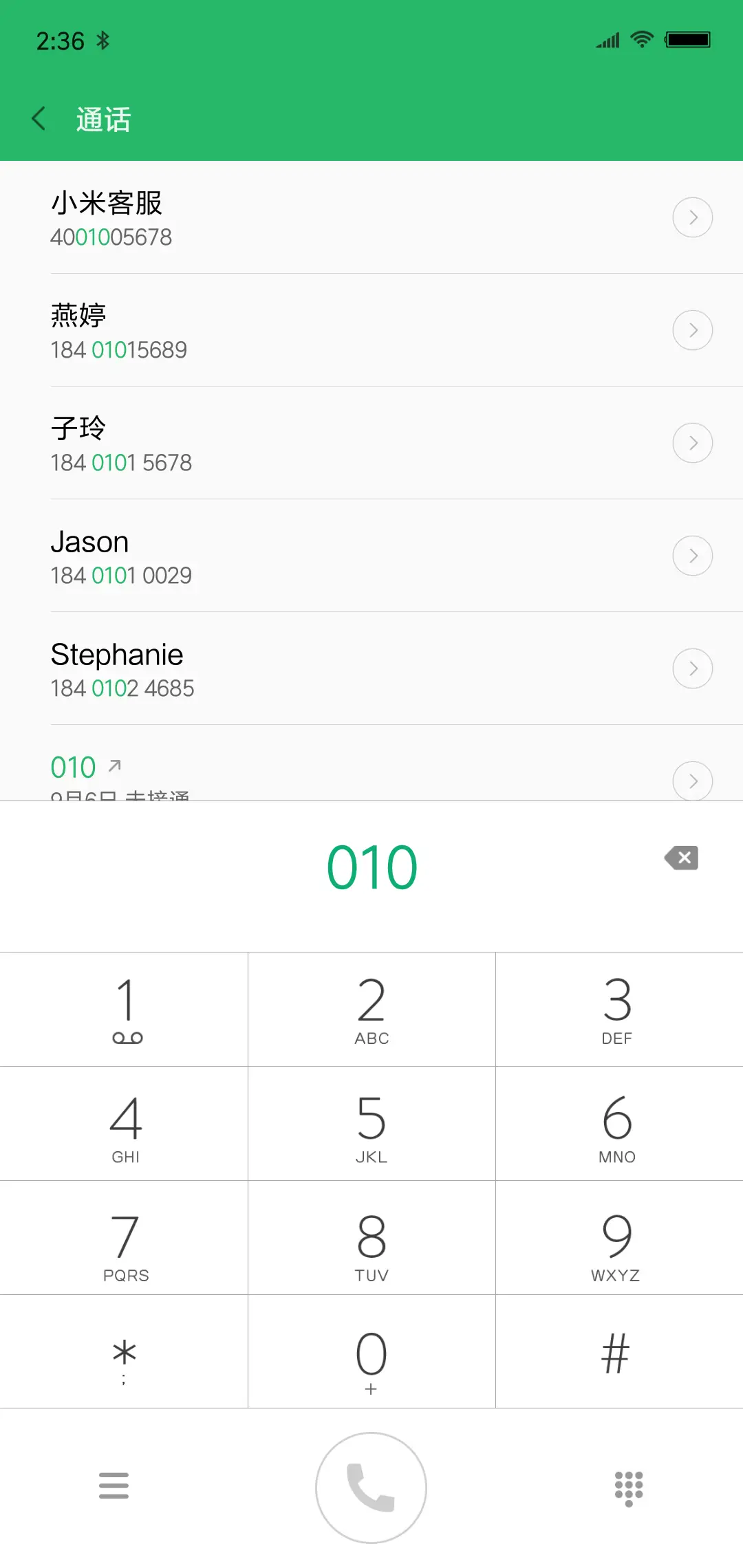Tap the back arrow to leave 通话

39,118
